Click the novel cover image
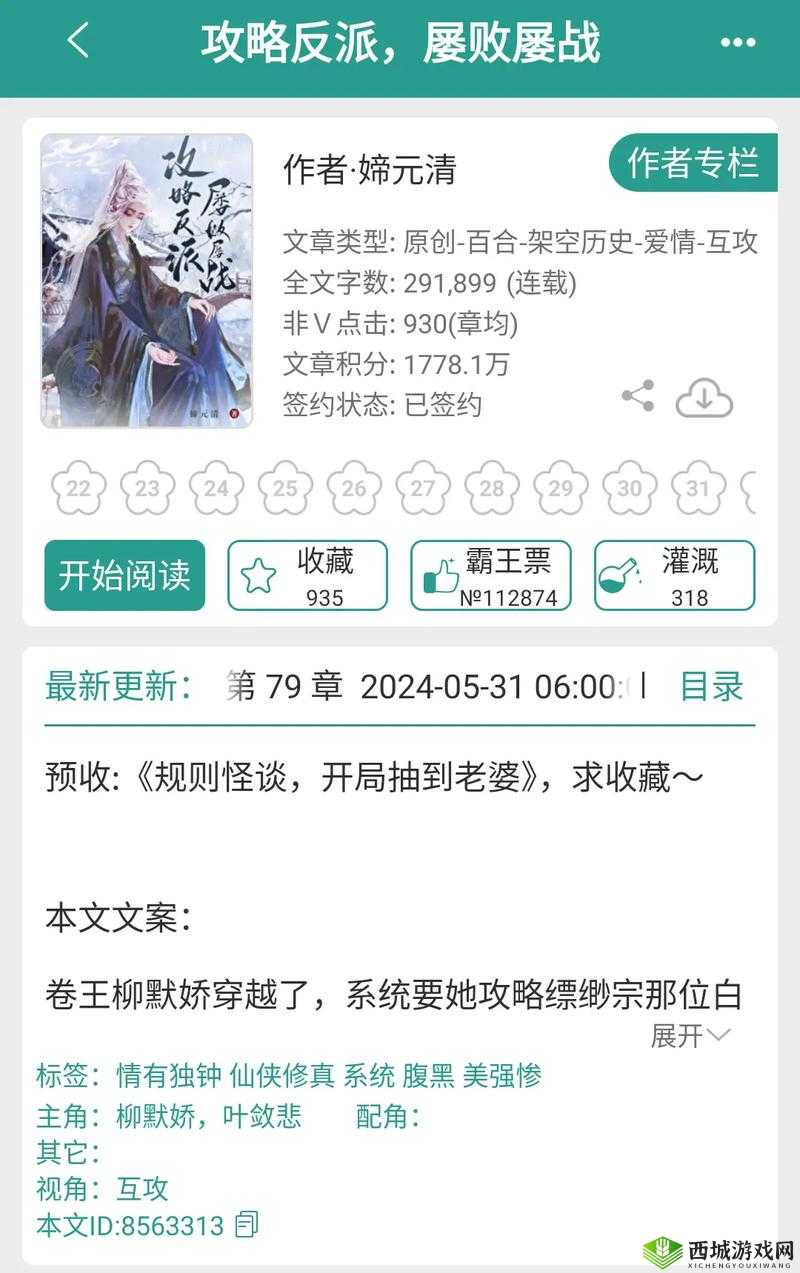Image resolution: width=800 pixels, height=1273 pixels. pos(147,280)
